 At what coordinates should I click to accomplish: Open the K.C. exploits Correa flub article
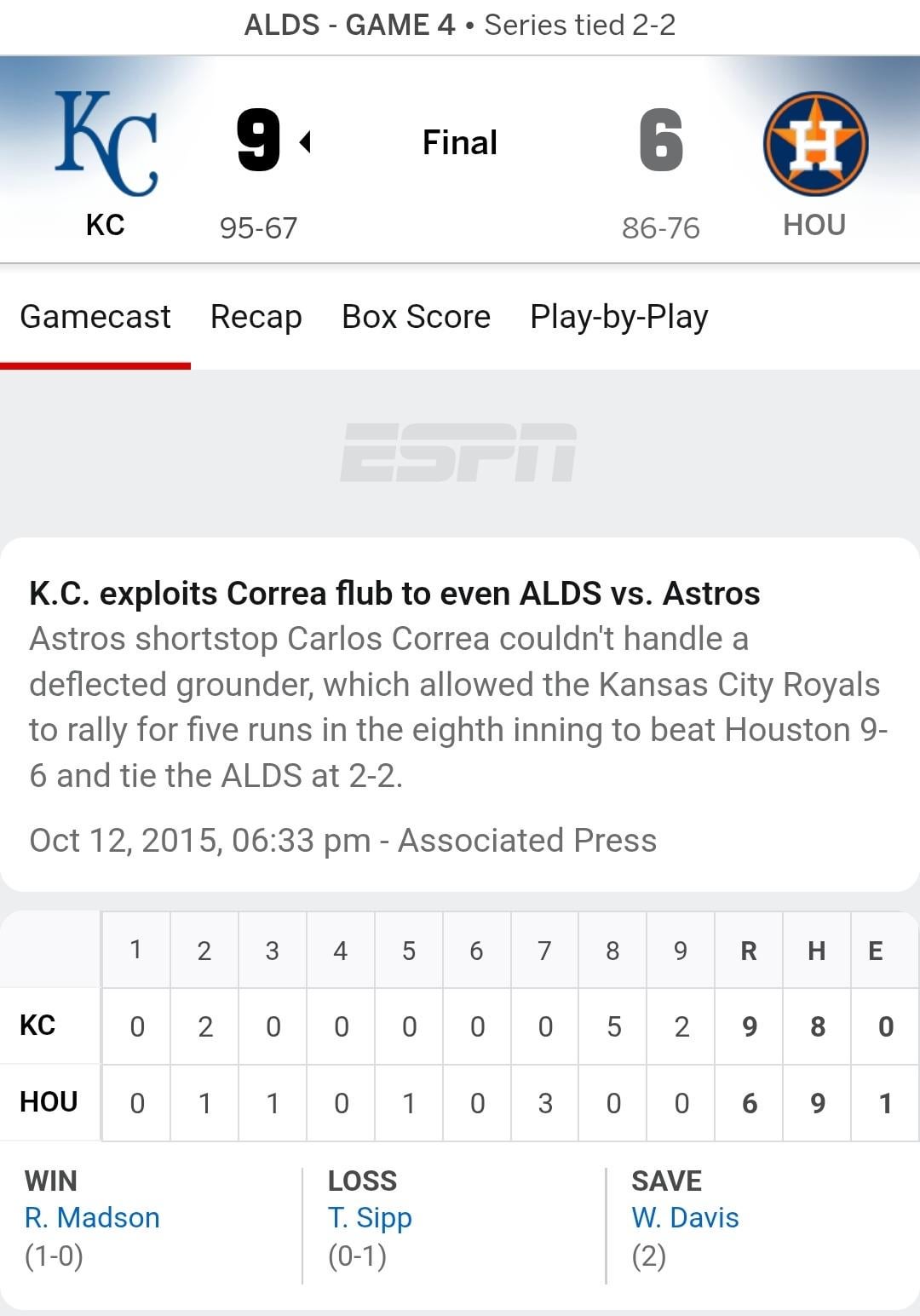click(394, 593)
